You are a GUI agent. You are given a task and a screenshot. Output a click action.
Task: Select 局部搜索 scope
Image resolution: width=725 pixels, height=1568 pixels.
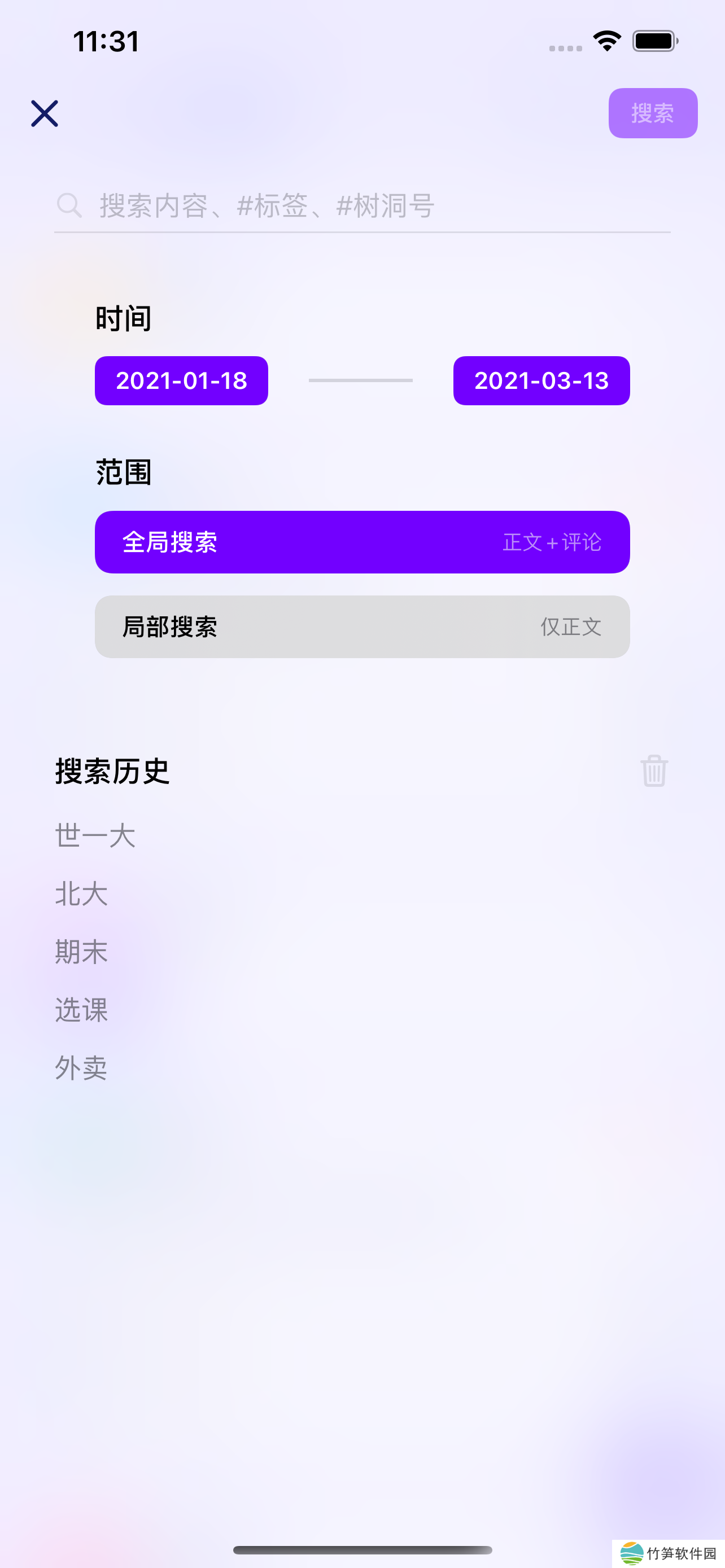362,627
